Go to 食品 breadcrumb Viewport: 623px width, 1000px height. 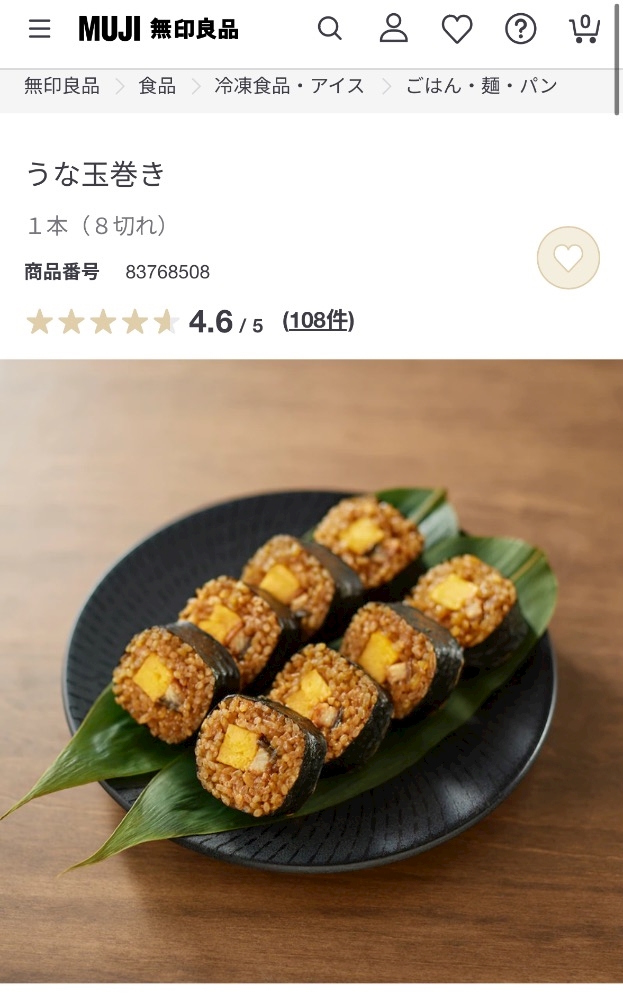[x=157, y=86]
